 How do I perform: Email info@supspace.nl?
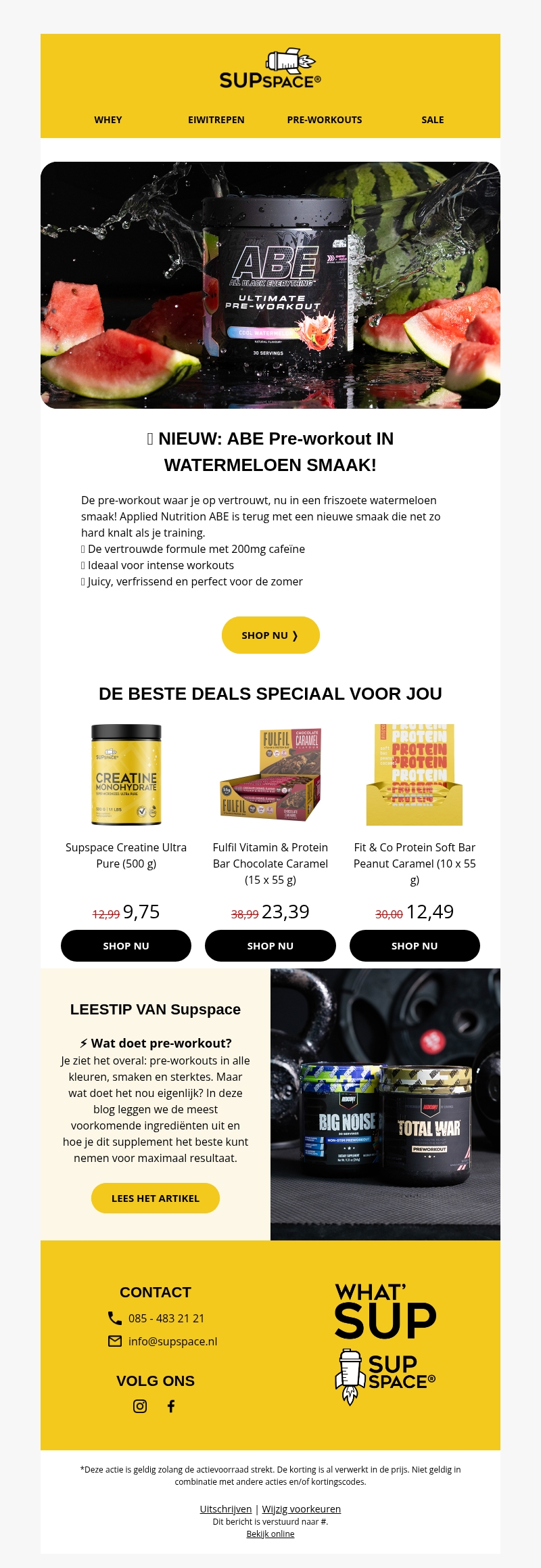(x=172, y=1341)
